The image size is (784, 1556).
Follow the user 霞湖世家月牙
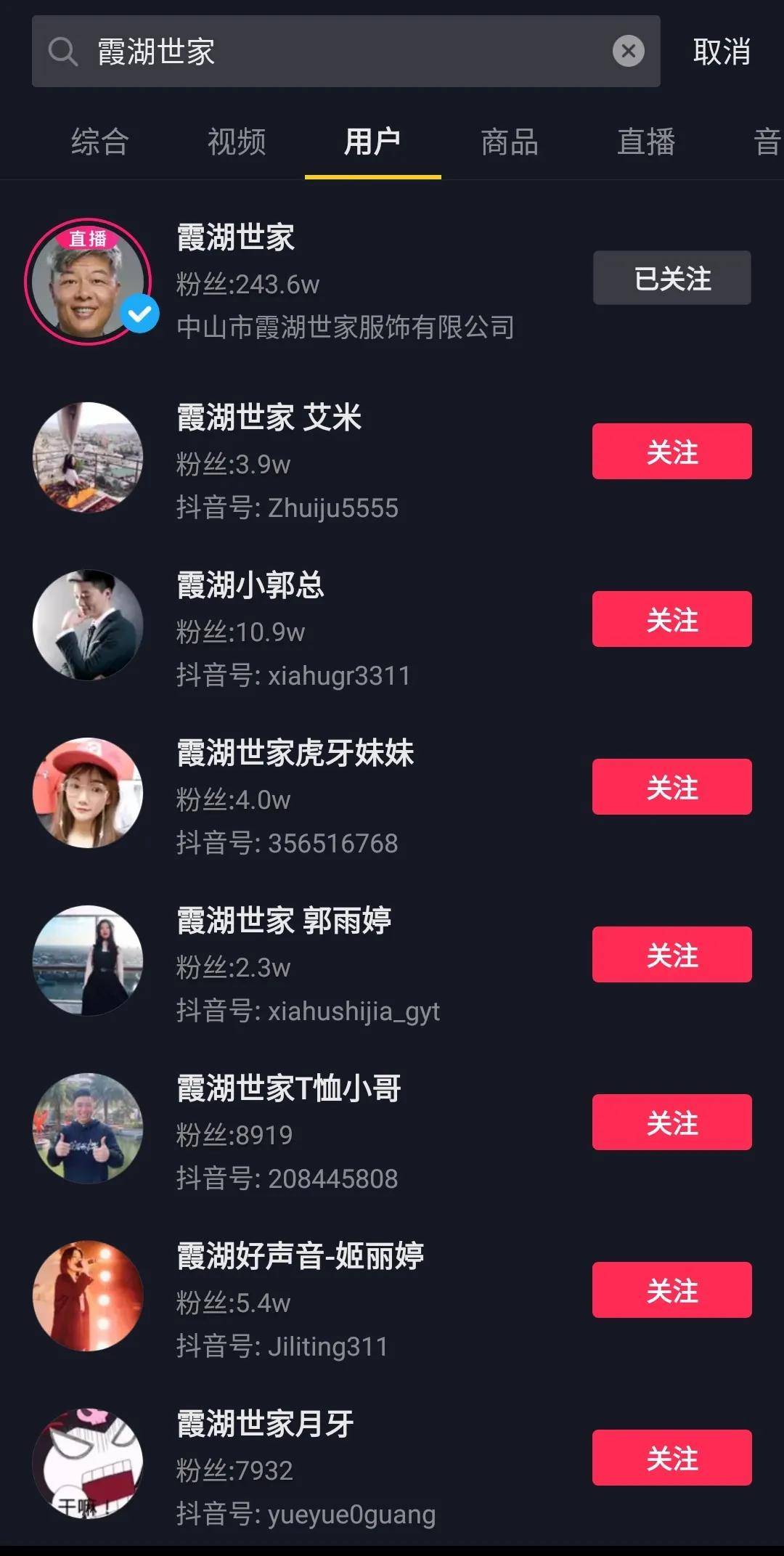(671, 1458)
